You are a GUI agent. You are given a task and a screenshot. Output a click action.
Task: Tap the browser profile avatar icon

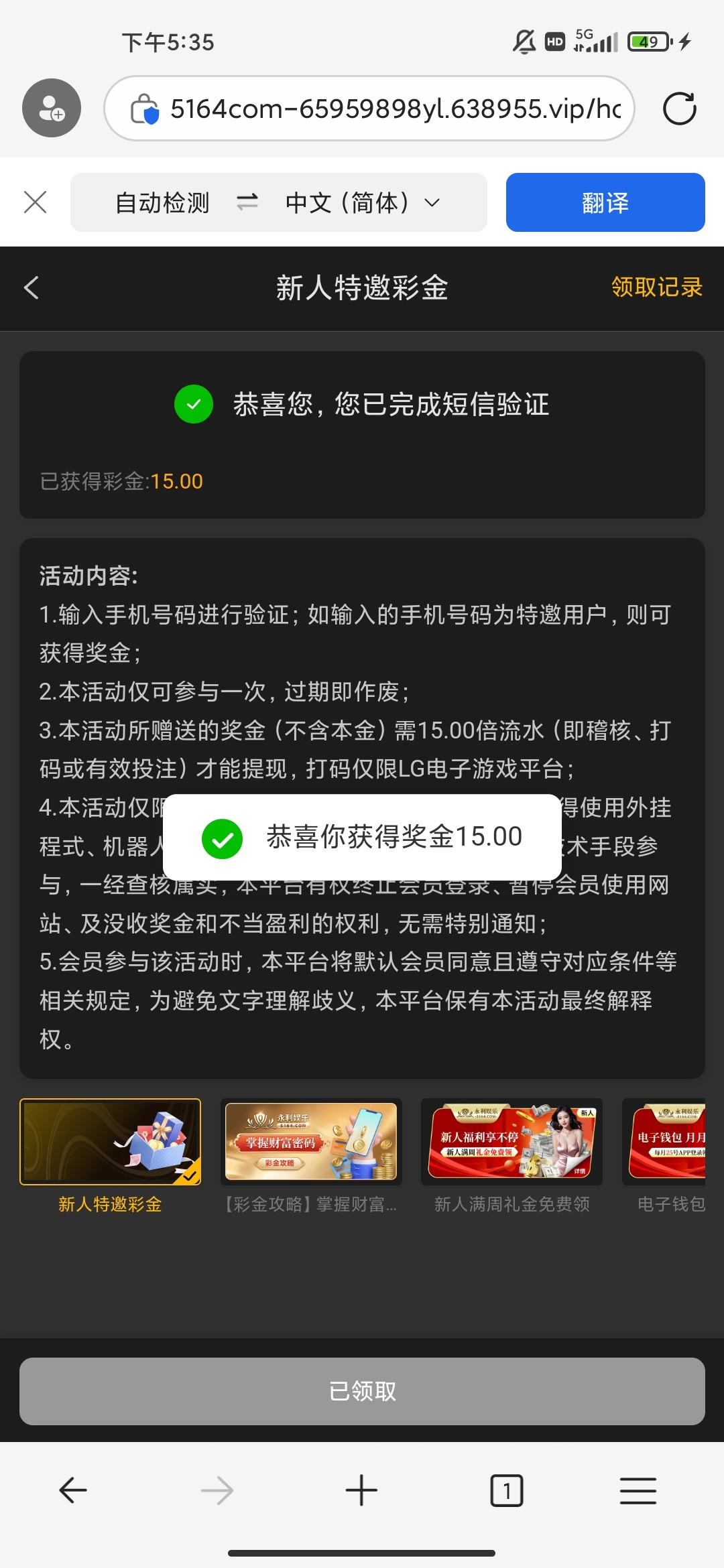52,108
